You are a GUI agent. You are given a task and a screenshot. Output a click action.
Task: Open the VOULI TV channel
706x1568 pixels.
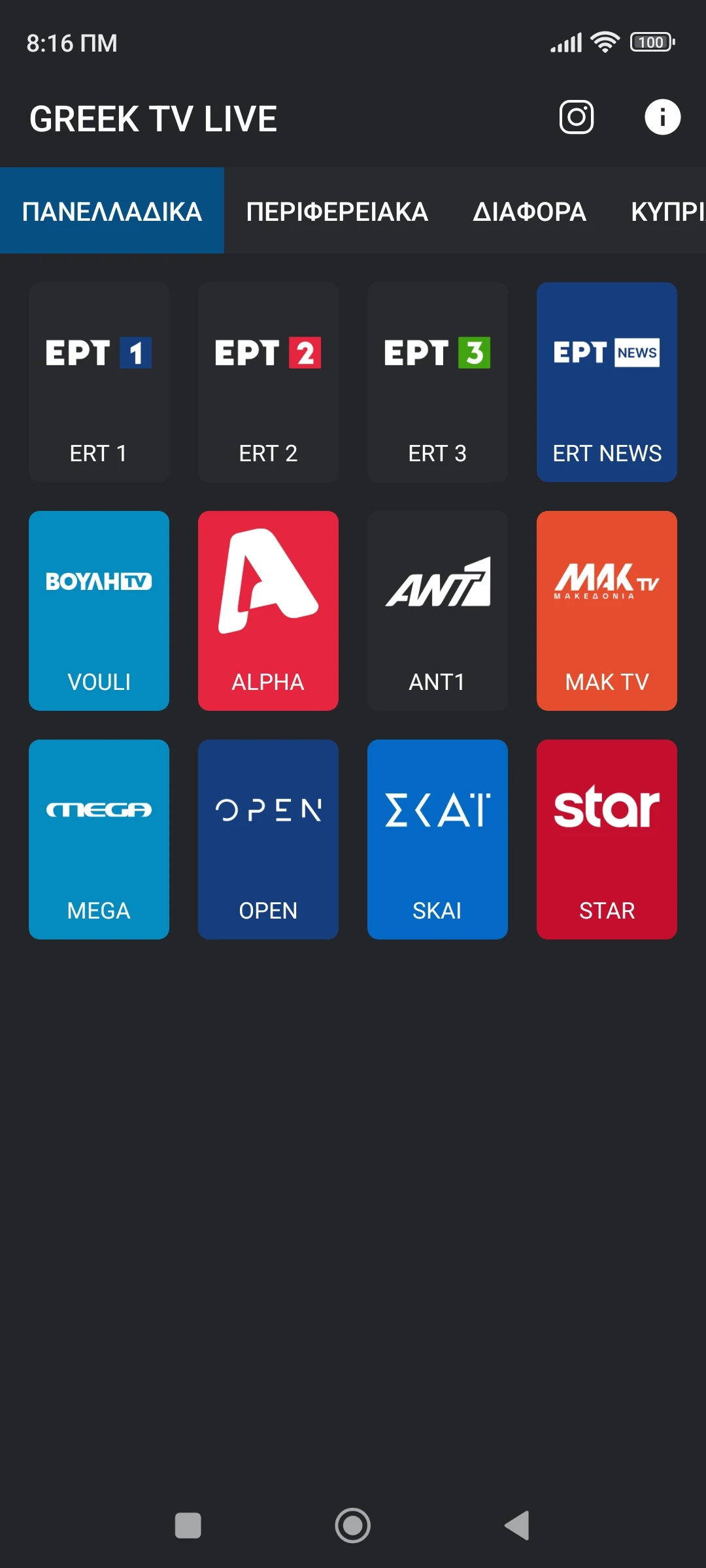click(98, 611)
